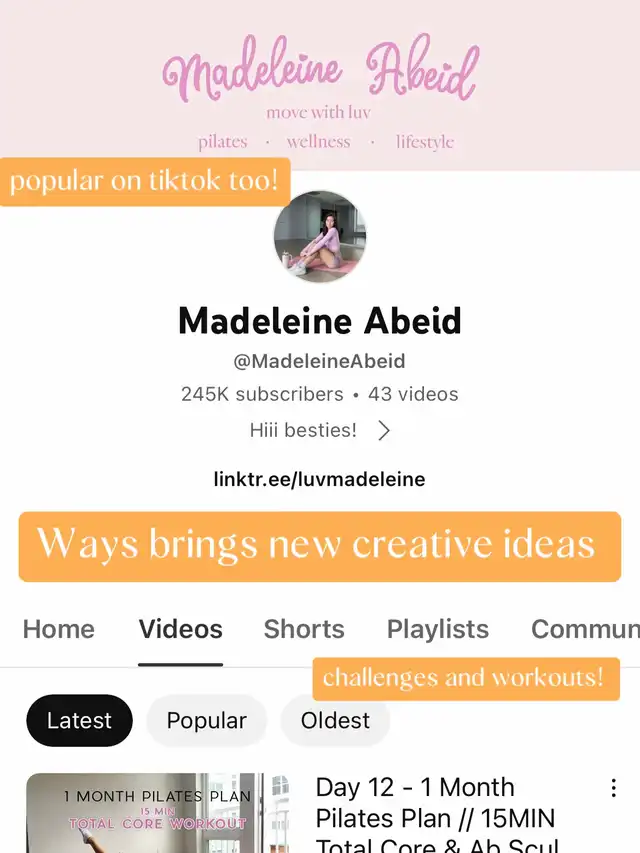Open the overflow menu for Day 12 video
Viewport: 640px width, 853px height.
tap(613, 789)
